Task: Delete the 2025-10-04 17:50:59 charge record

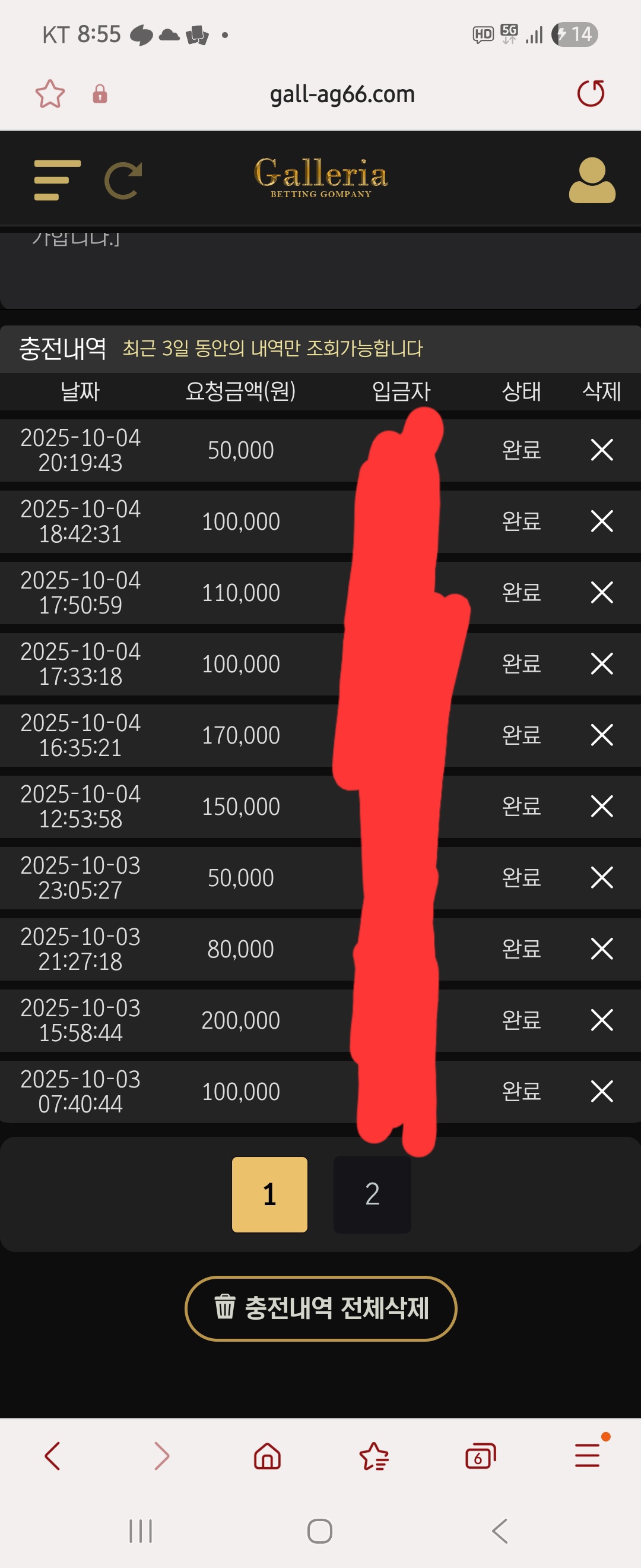Action: (601, 592)
